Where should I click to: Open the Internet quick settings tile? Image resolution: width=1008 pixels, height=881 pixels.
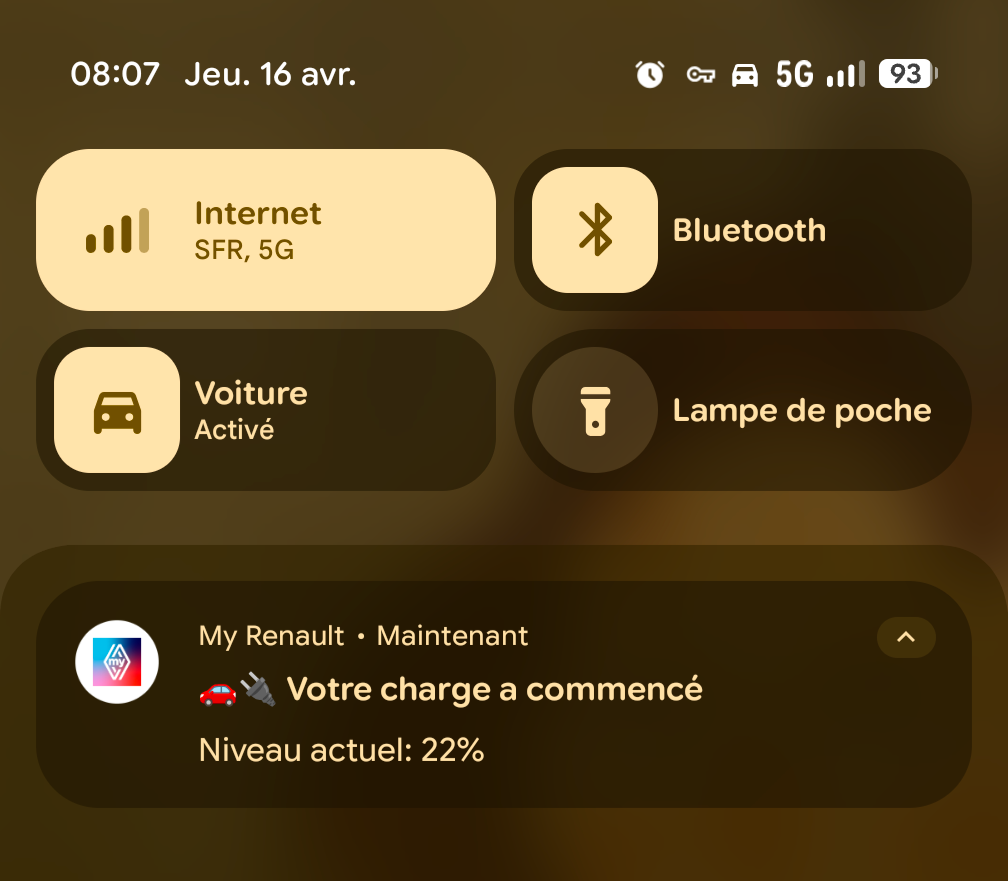[265, 230]
